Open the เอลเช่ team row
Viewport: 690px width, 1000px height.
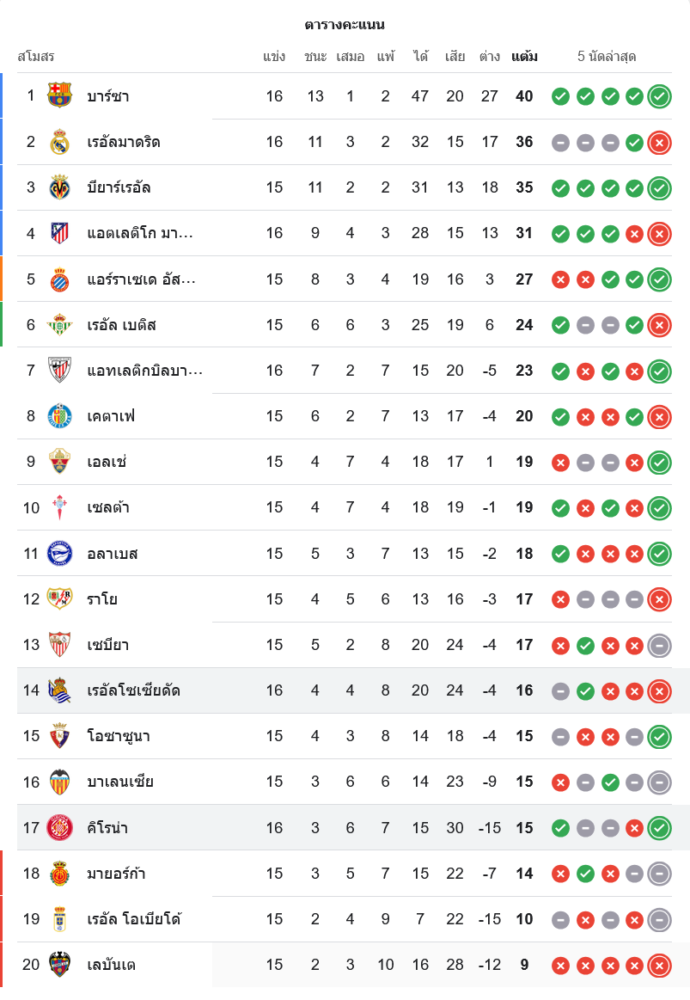[107, 462]
